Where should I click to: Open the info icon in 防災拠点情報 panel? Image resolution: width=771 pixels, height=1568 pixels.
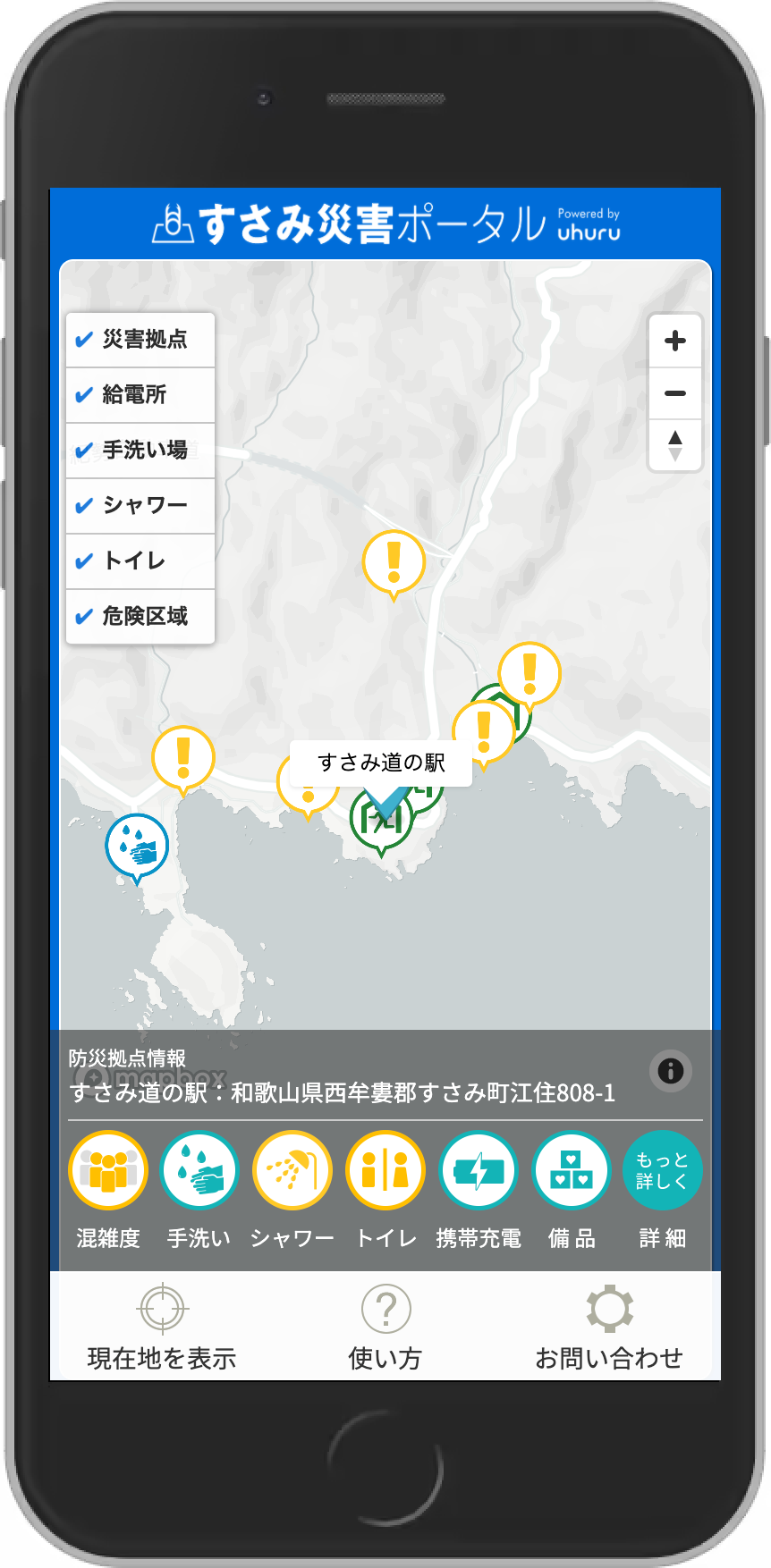[670, 1070]
